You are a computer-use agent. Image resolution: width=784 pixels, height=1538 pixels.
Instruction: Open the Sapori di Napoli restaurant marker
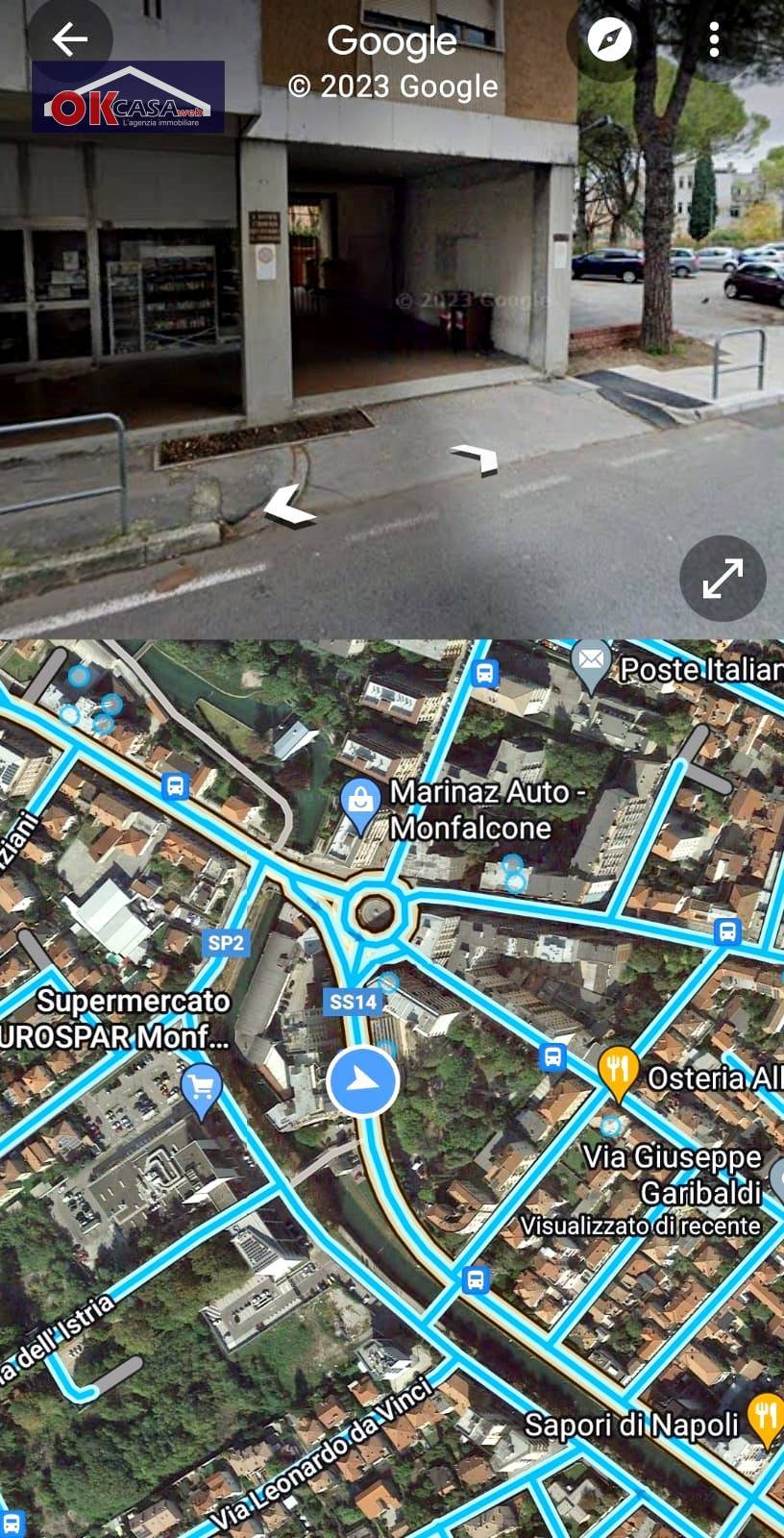click(x=765, y=1418)
